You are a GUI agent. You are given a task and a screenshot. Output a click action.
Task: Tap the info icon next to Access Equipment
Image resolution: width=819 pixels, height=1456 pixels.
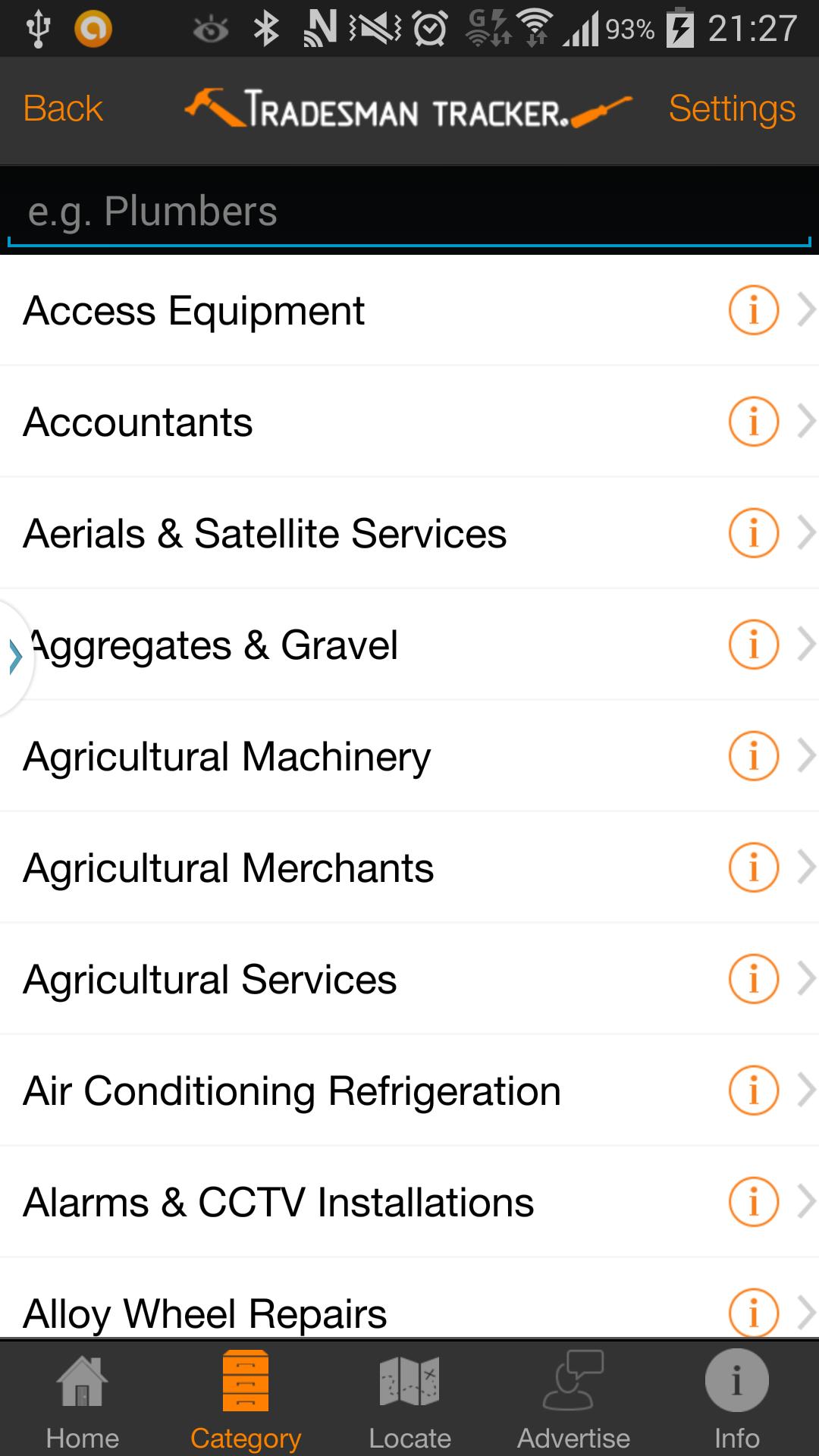pyautogui.click(x=753, y=309)
